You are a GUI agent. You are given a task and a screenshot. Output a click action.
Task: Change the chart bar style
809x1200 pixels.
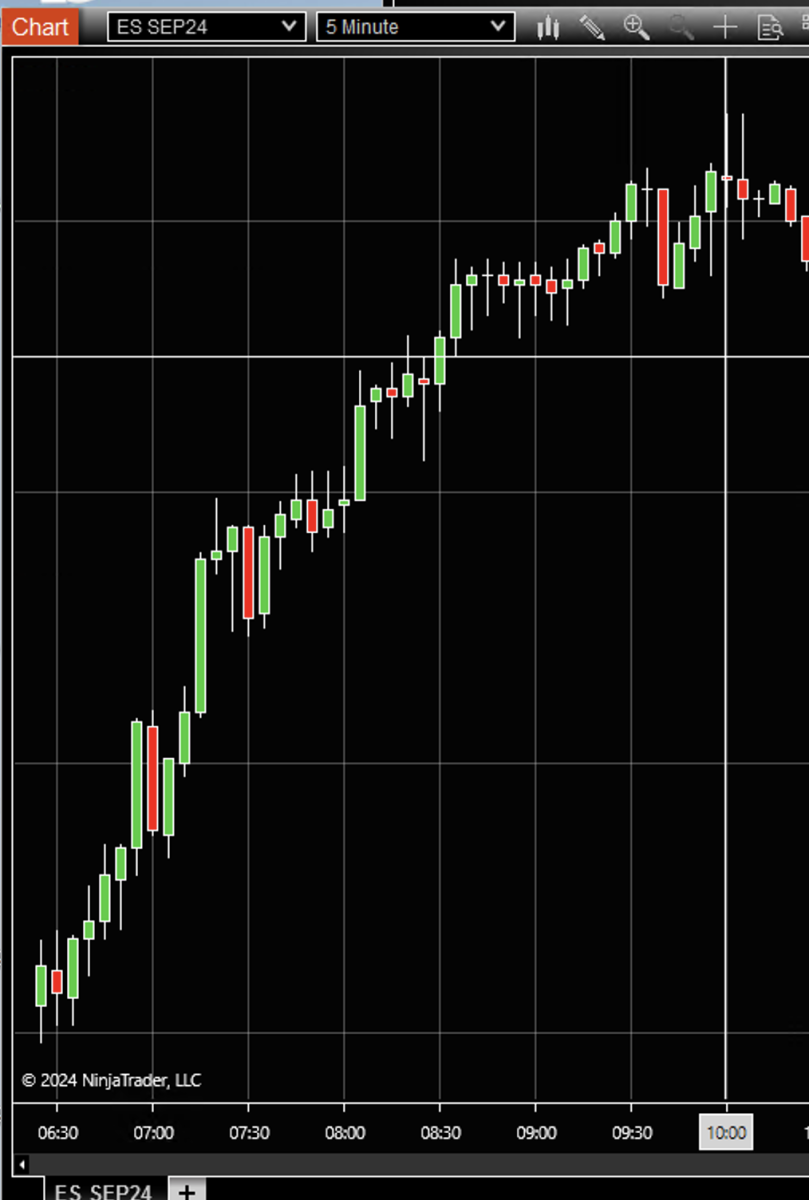[548, 28]
